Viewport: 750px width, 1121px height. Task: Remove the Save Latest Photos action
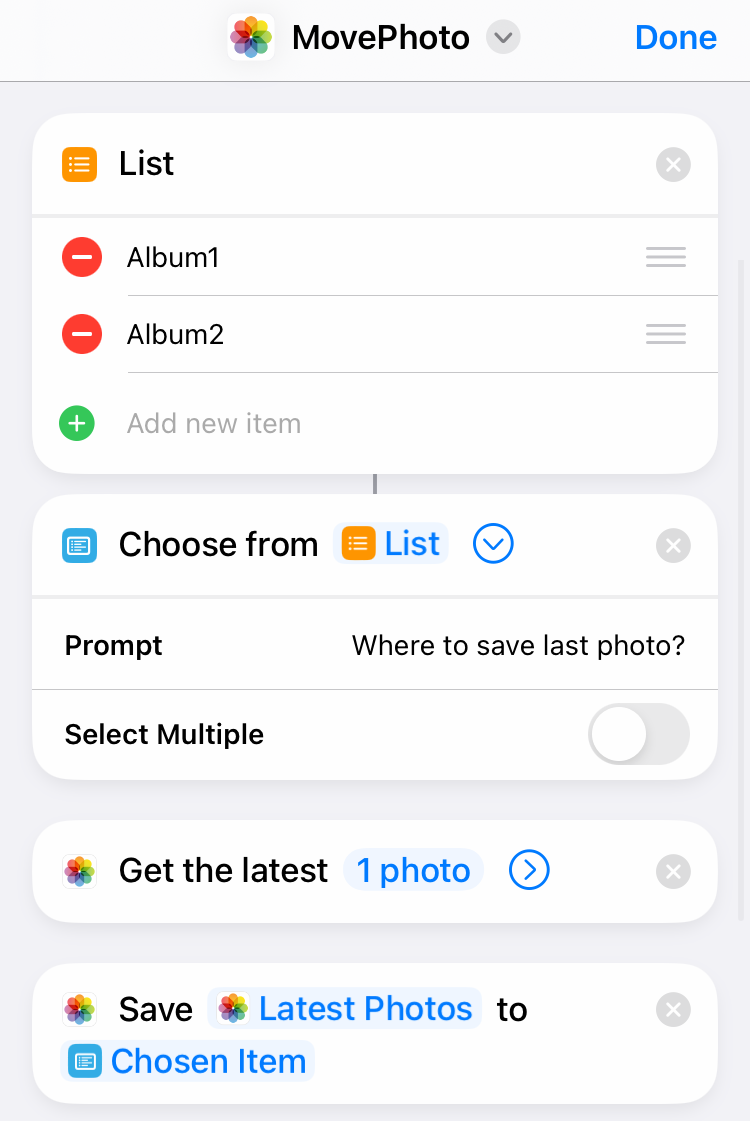pyautogui.click(x=673, y=1010)
